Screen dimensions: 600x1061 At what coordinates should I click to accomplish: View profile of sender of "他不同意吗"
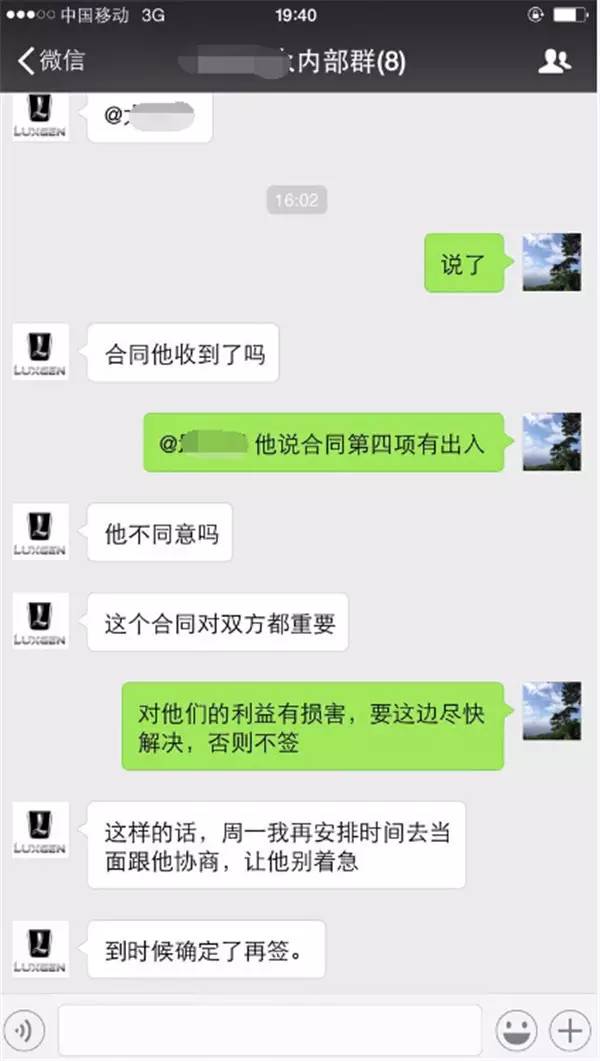(41, 532)
